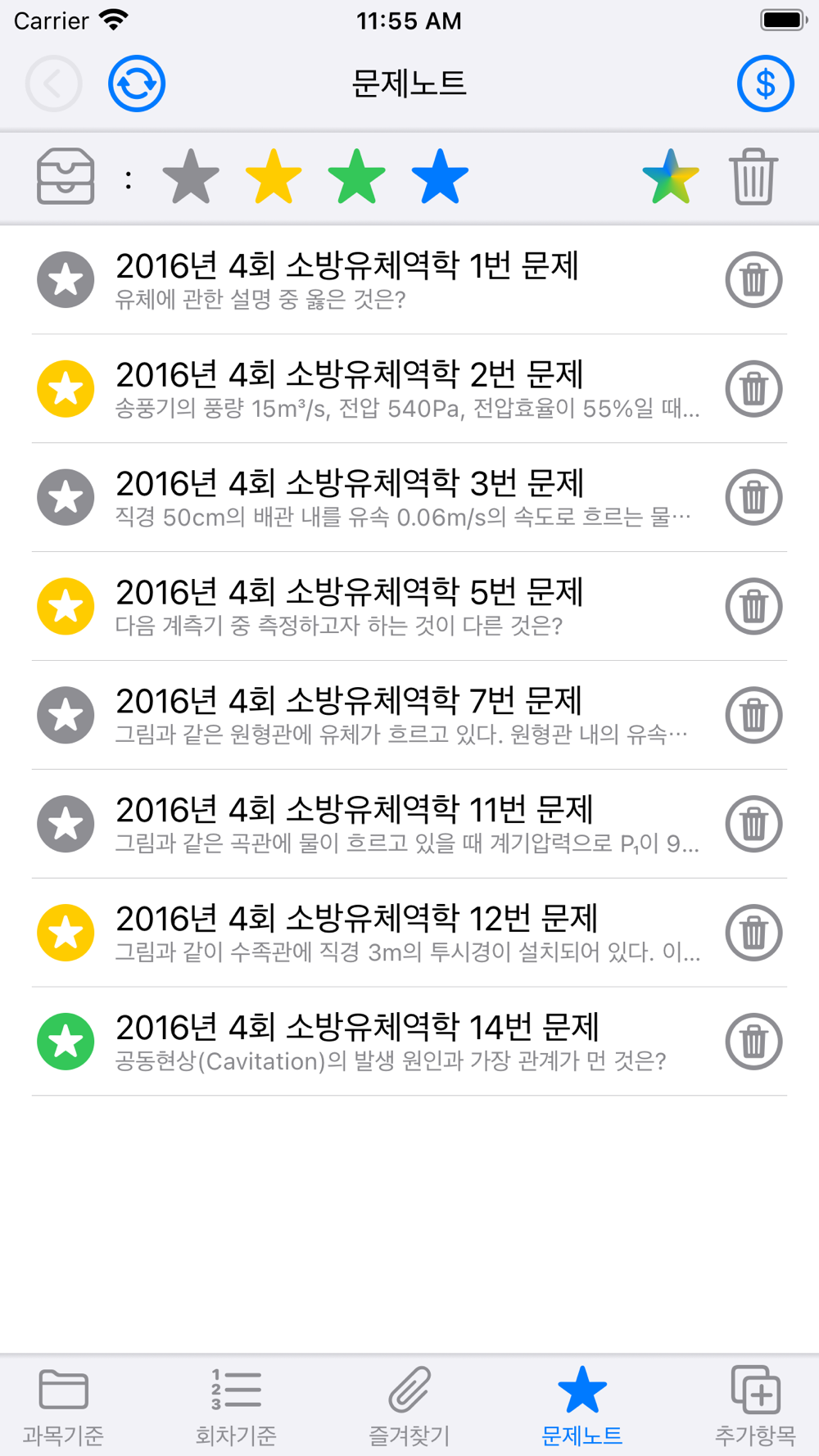The width and height of the screenshot is (819, 1456).
Task: Tap the refresh sync icon
Action: tap(137, 84)
